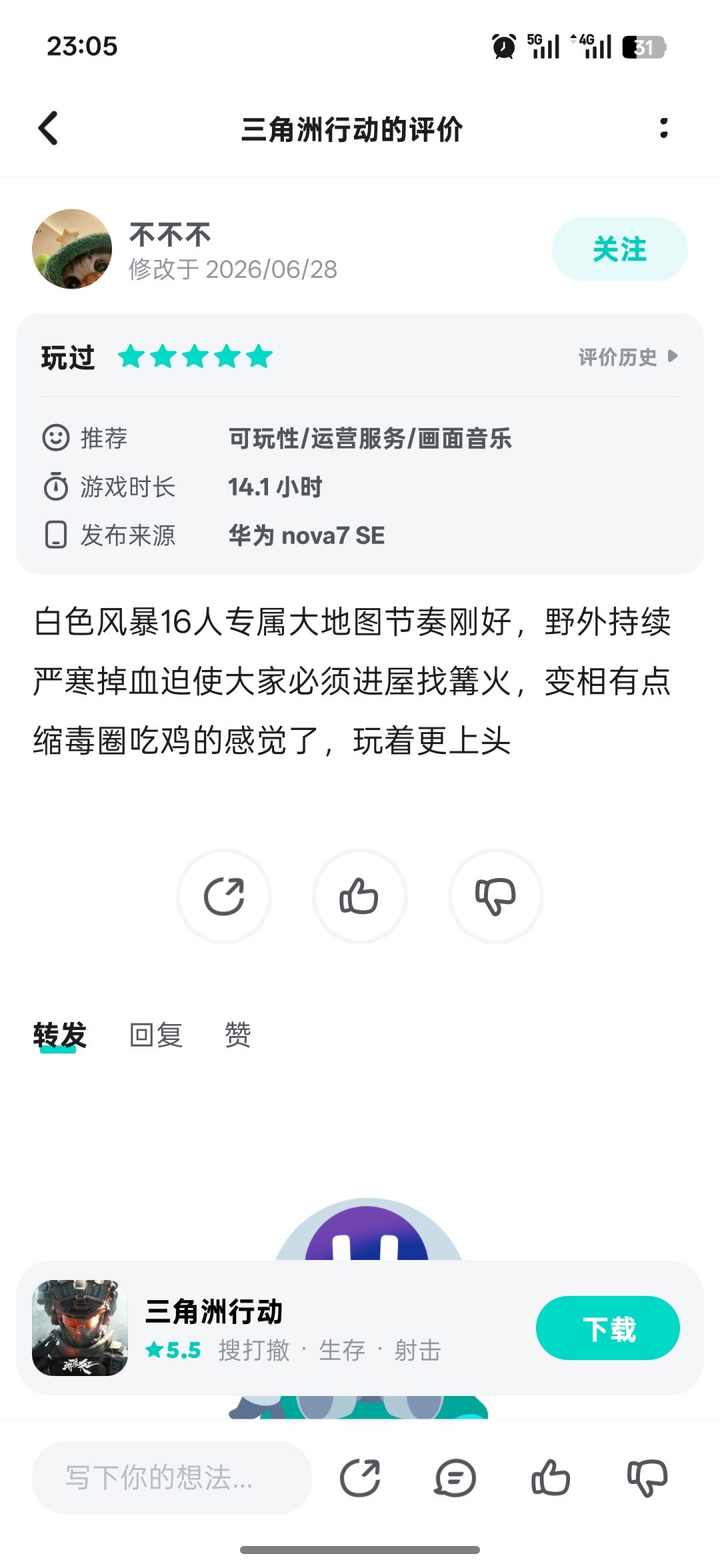The image size is (720, 1568).
Task: Tap thumbs-down in the bottom bar
Action: pyautogui.click(x=647, y=1478)
